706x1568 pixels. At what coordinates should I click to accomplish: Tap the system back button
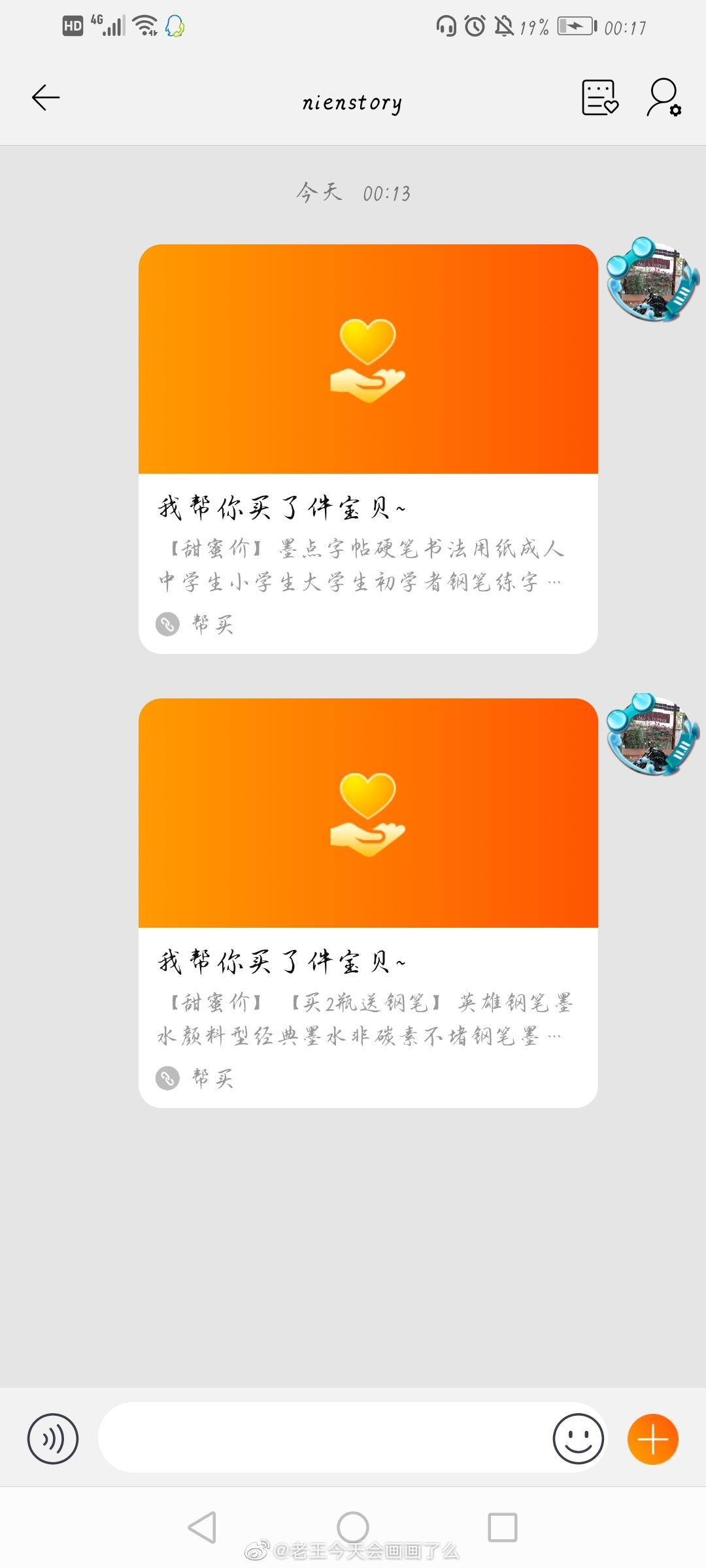[x=202, y=1527]
